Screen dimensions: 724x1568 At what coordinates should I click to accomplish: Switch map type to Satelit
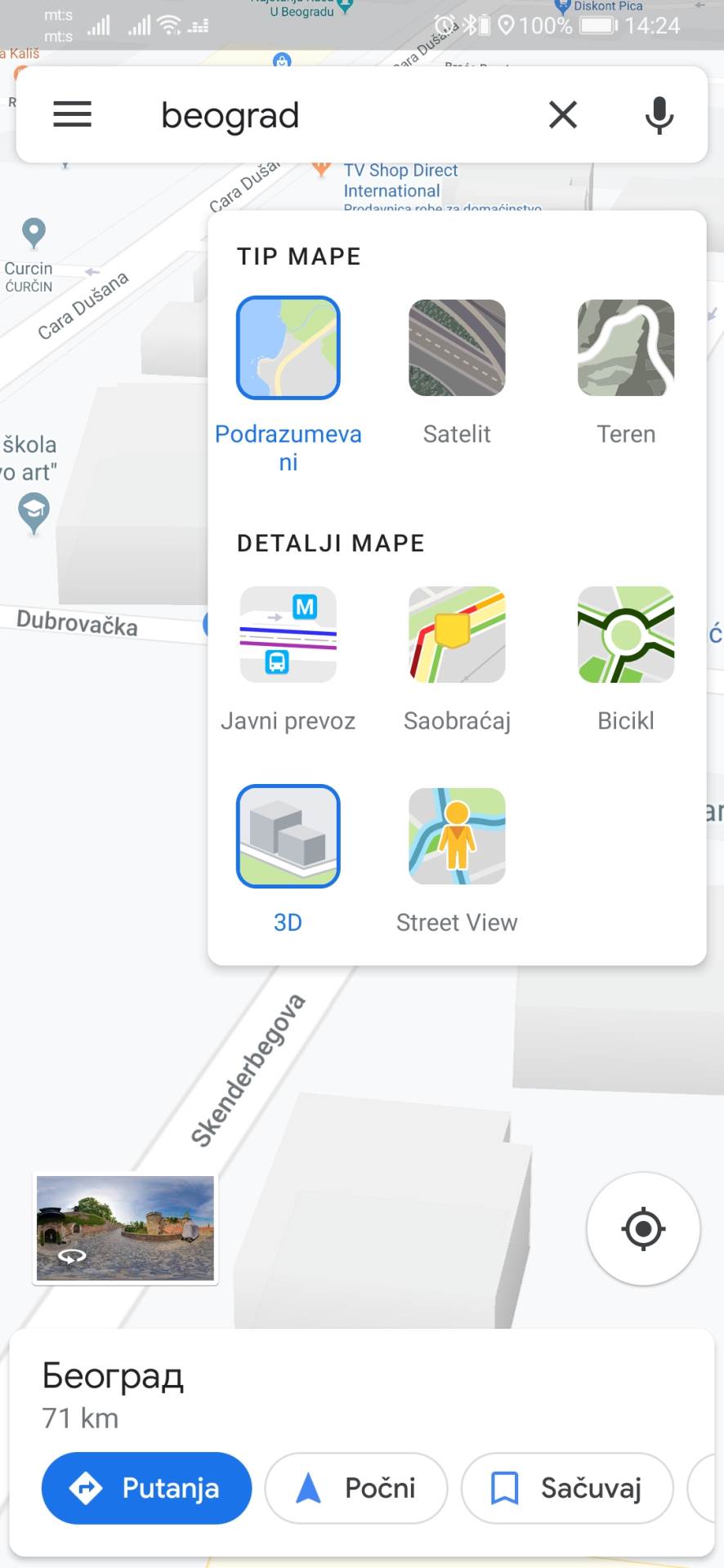pyautogui.click(x=457, y=348)
